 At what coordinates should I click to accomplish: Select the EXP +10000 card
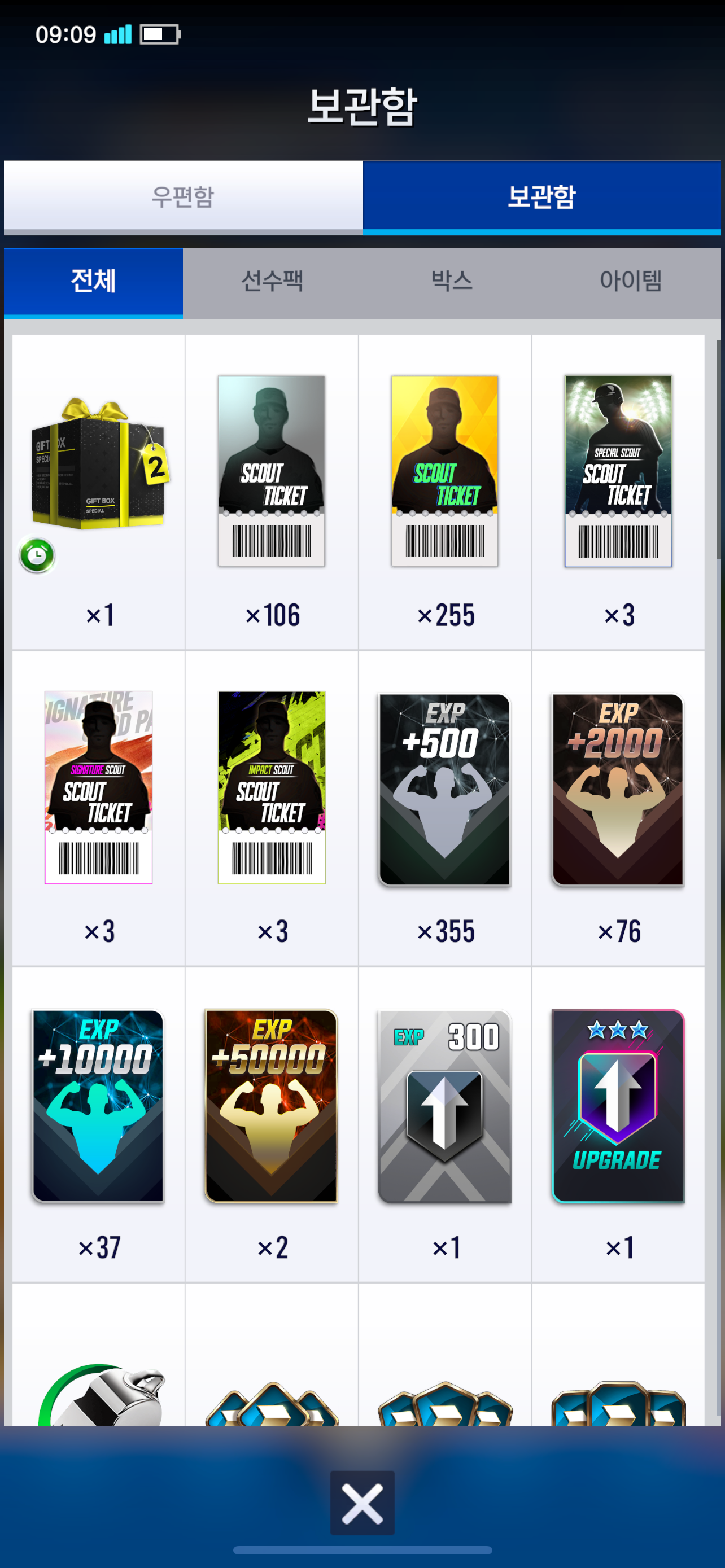tap(99, 1105)
